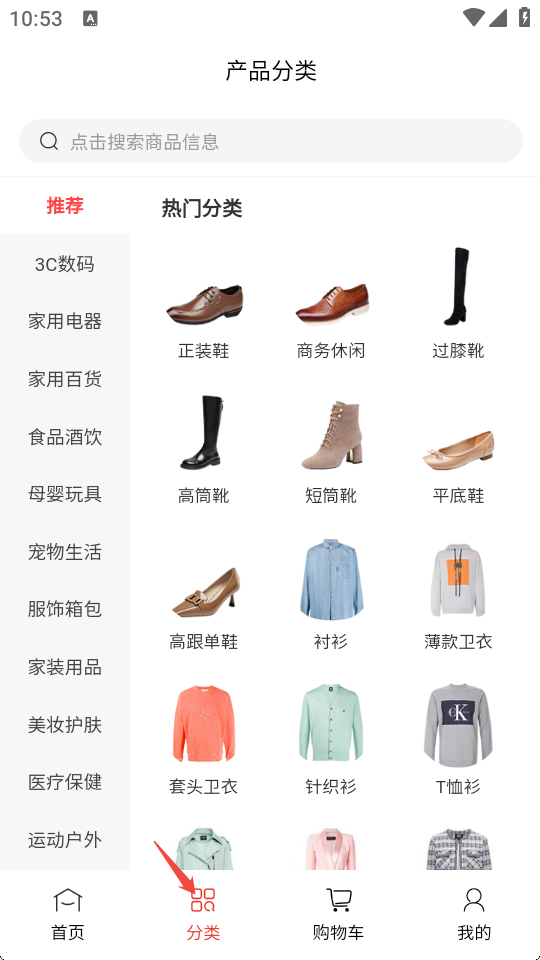View 商务休闲 shoes
540x960 pixels.
click(x=331, y=304)
